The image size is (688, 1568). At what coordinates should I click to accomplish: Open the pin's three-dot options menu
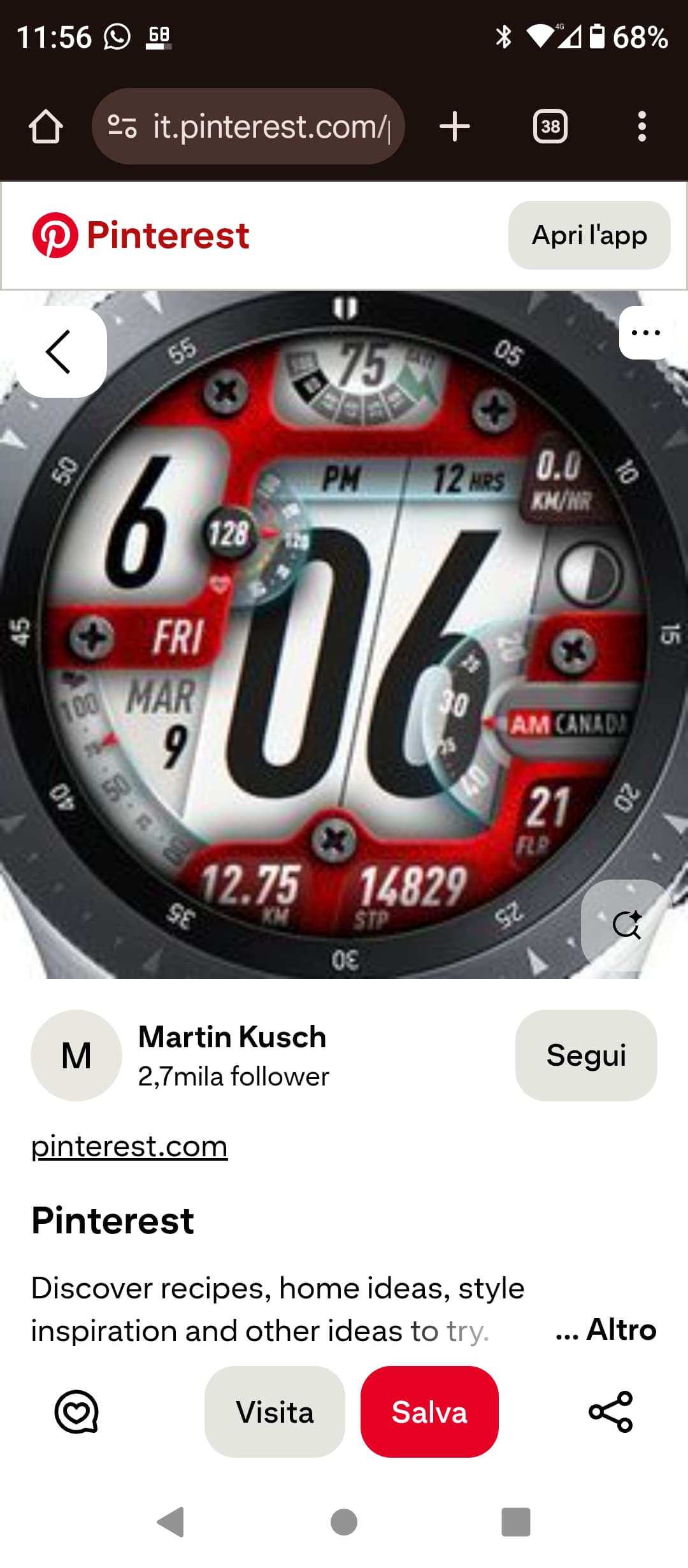(x=645, y=332)
